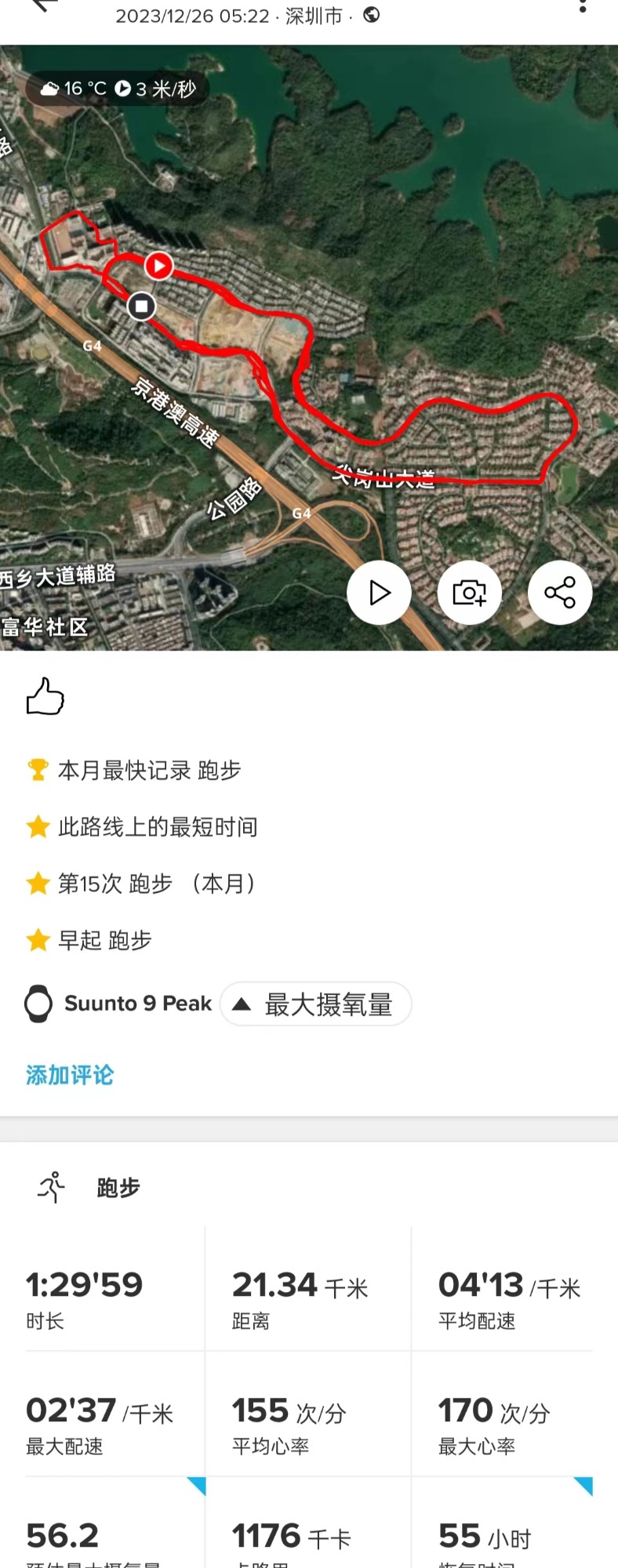
Task: Like this workout with the thumbs-up
Action: point(45,696)
